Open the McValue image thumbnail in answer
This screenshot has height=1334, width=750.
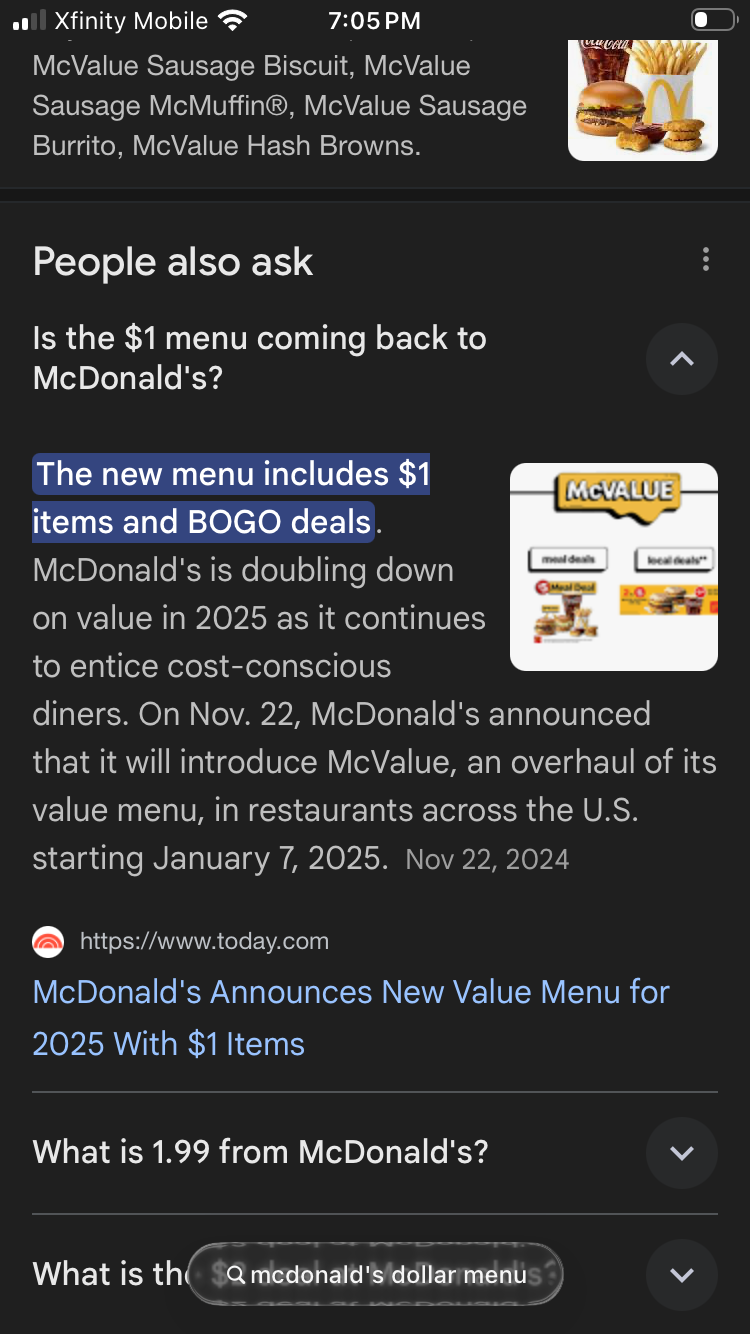click(x=613, y=567)
